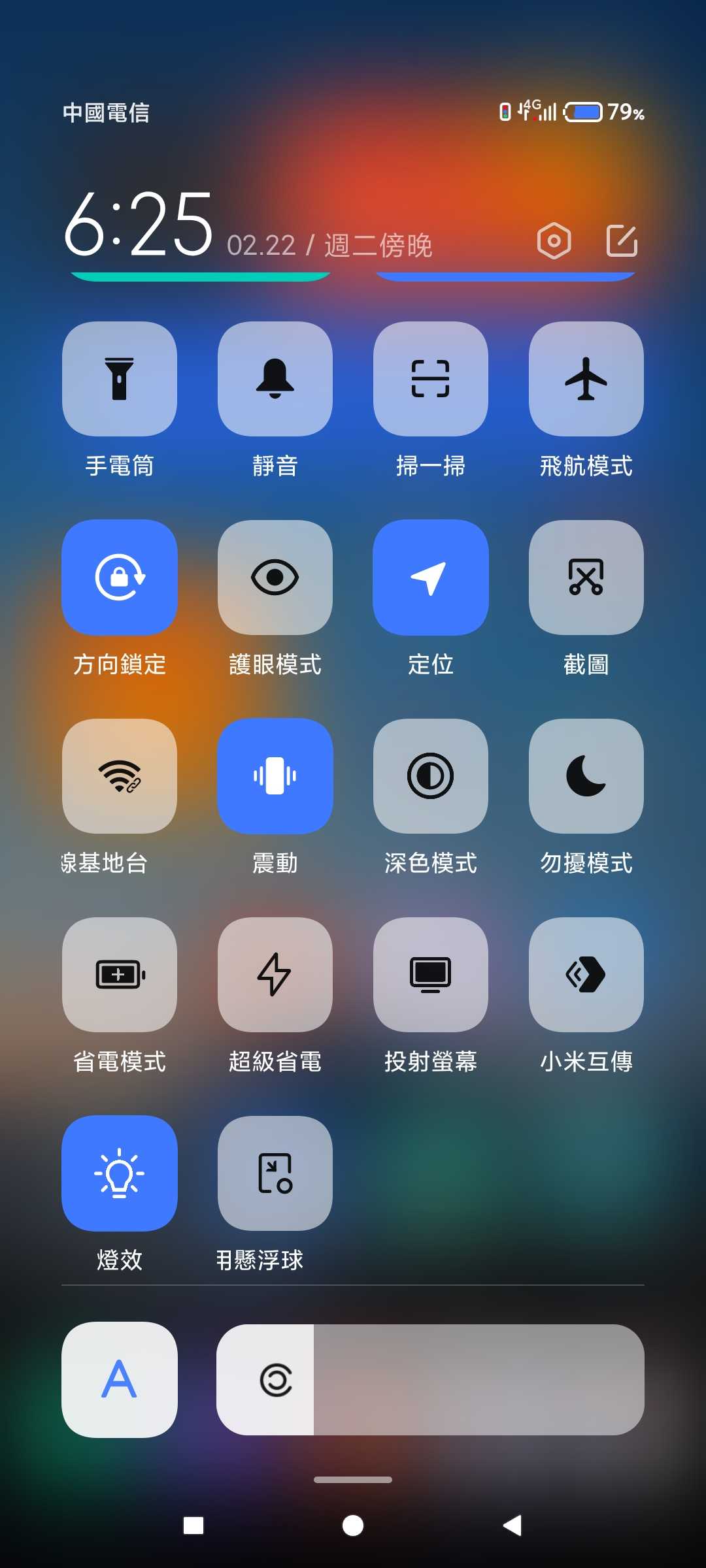Viewport: 706px width, 1568px height.
Task: Switch on dark mode (深色模式)
Action: point(431,776)
